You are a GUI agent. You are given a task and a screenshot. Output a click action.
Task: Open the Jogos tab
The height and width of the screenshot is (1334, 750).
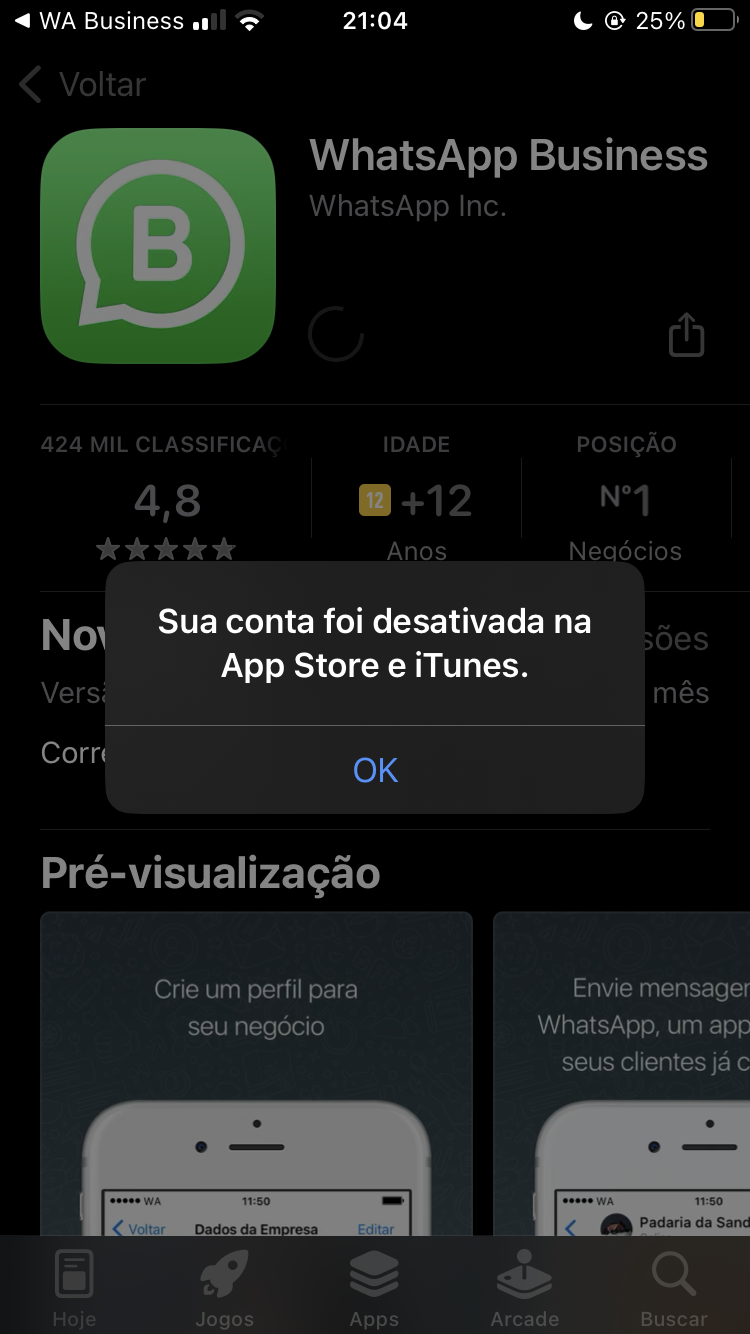(224, 1288)
